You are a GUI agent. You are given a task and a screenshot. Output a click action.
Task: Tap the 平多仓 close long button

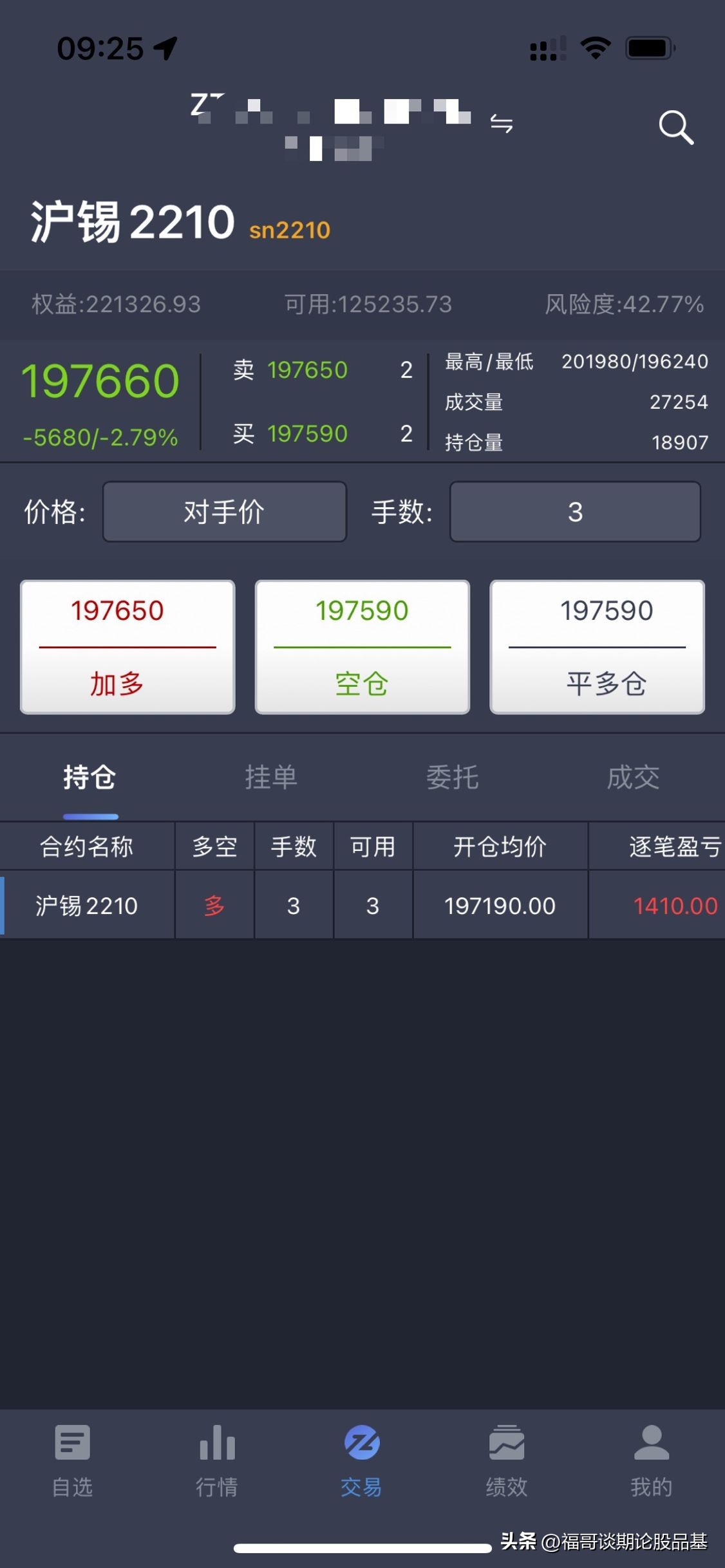(x=598, y=647)
